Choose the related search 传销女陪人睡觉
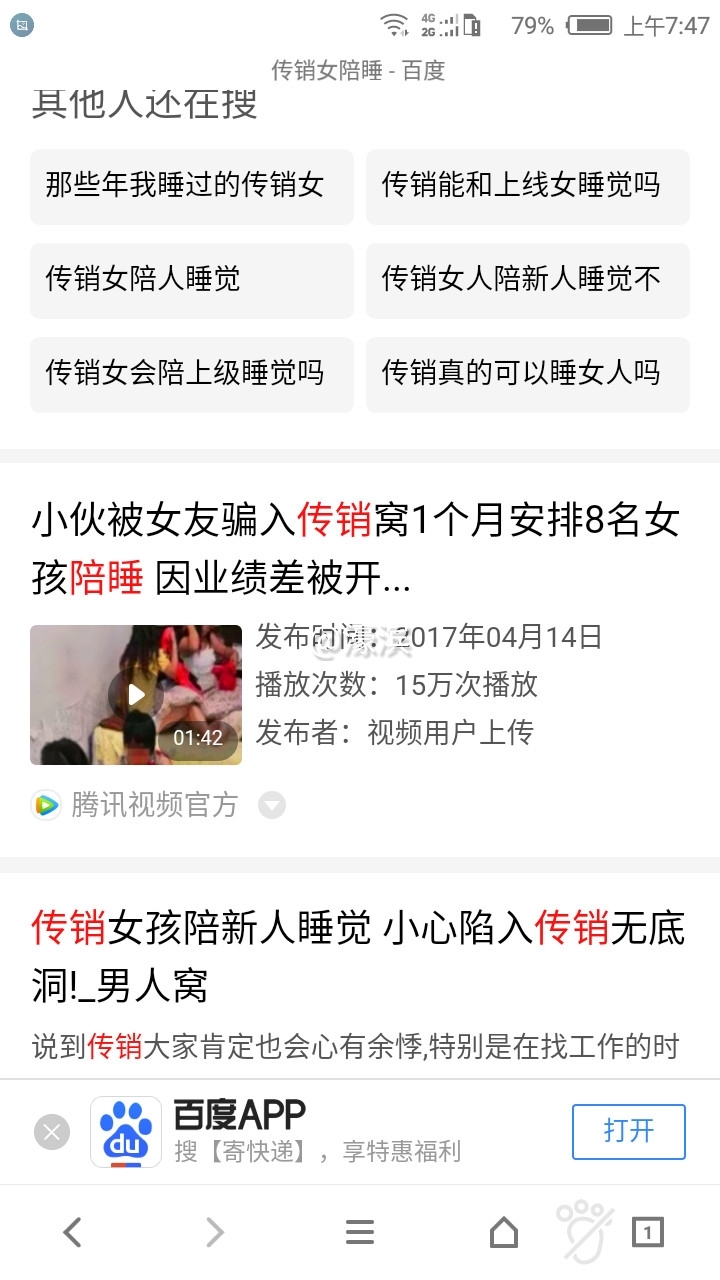 pos(191,280)
